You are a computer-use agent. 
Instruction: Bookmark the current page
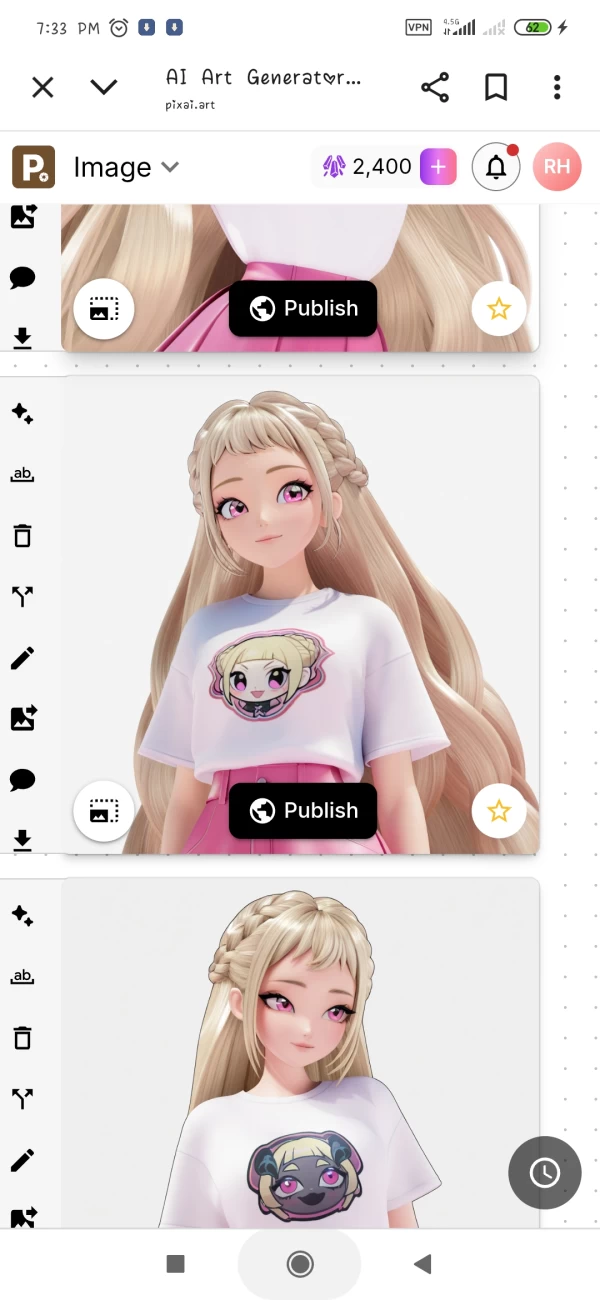[x=496, y=88]
